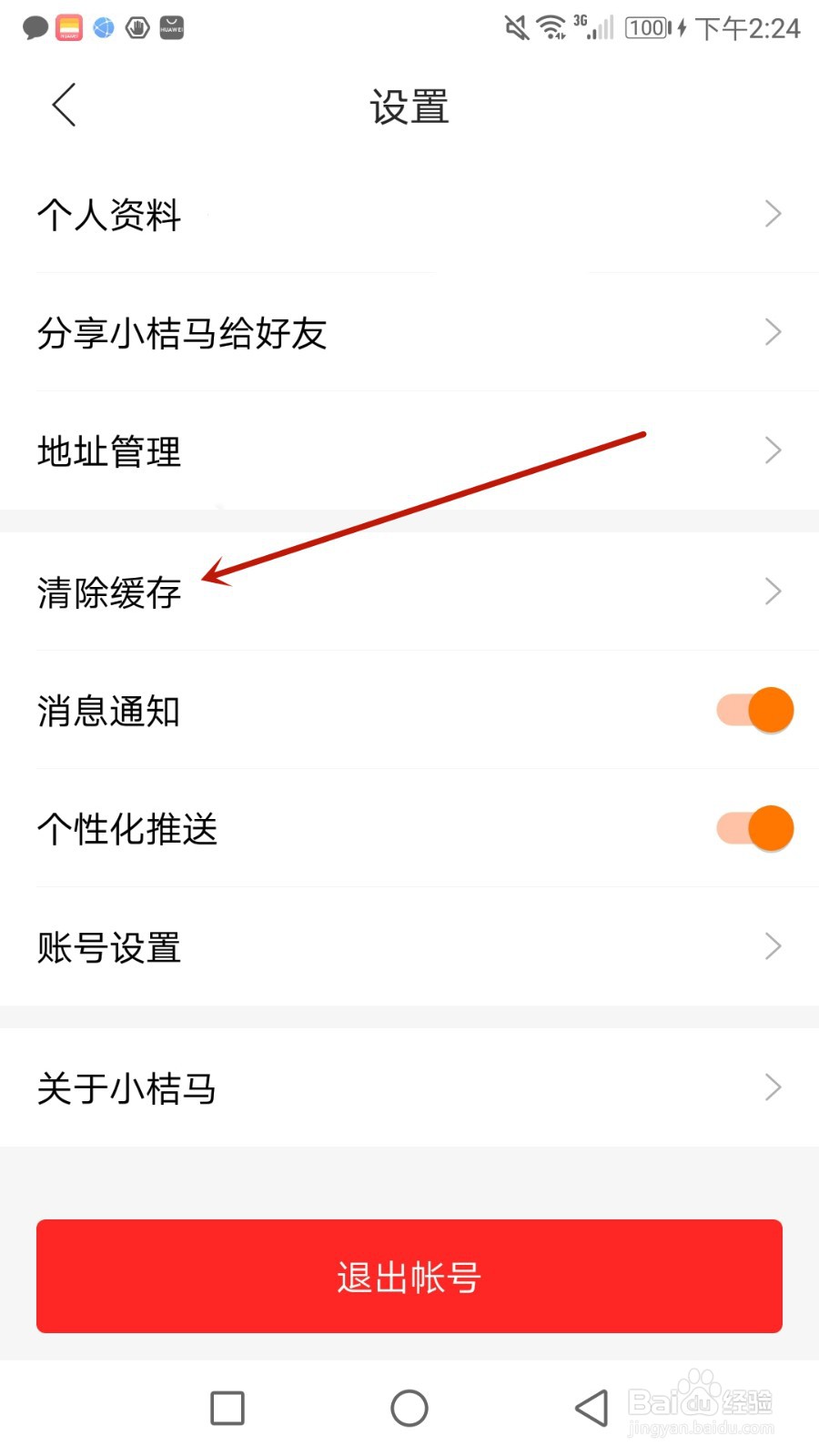Open the browser icon in the status bar
This screenshot has height=1456, width=819.
(x=103, y=27)
